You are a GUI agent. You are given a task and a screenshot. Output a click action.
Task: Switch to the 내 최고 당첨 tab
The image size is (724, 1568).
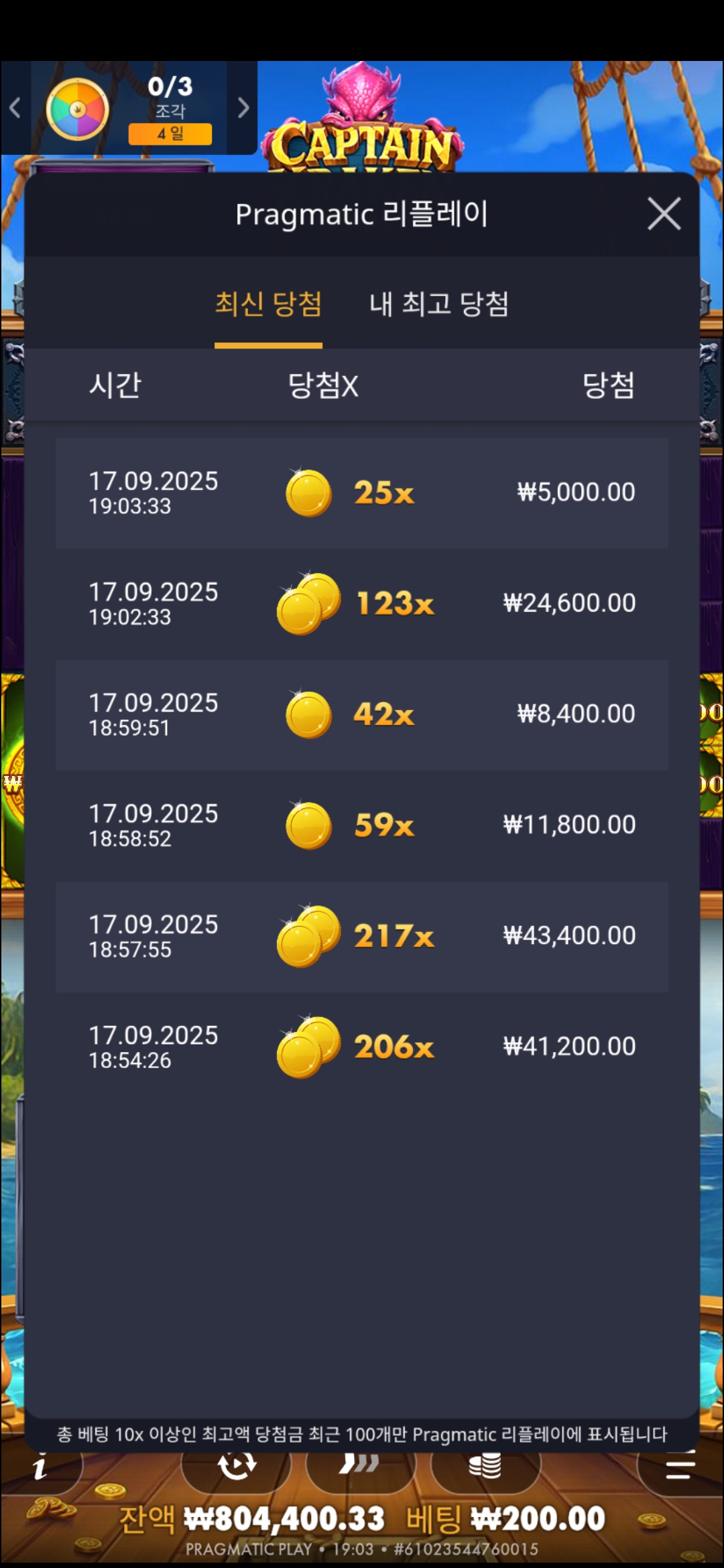tap(439, 304)
